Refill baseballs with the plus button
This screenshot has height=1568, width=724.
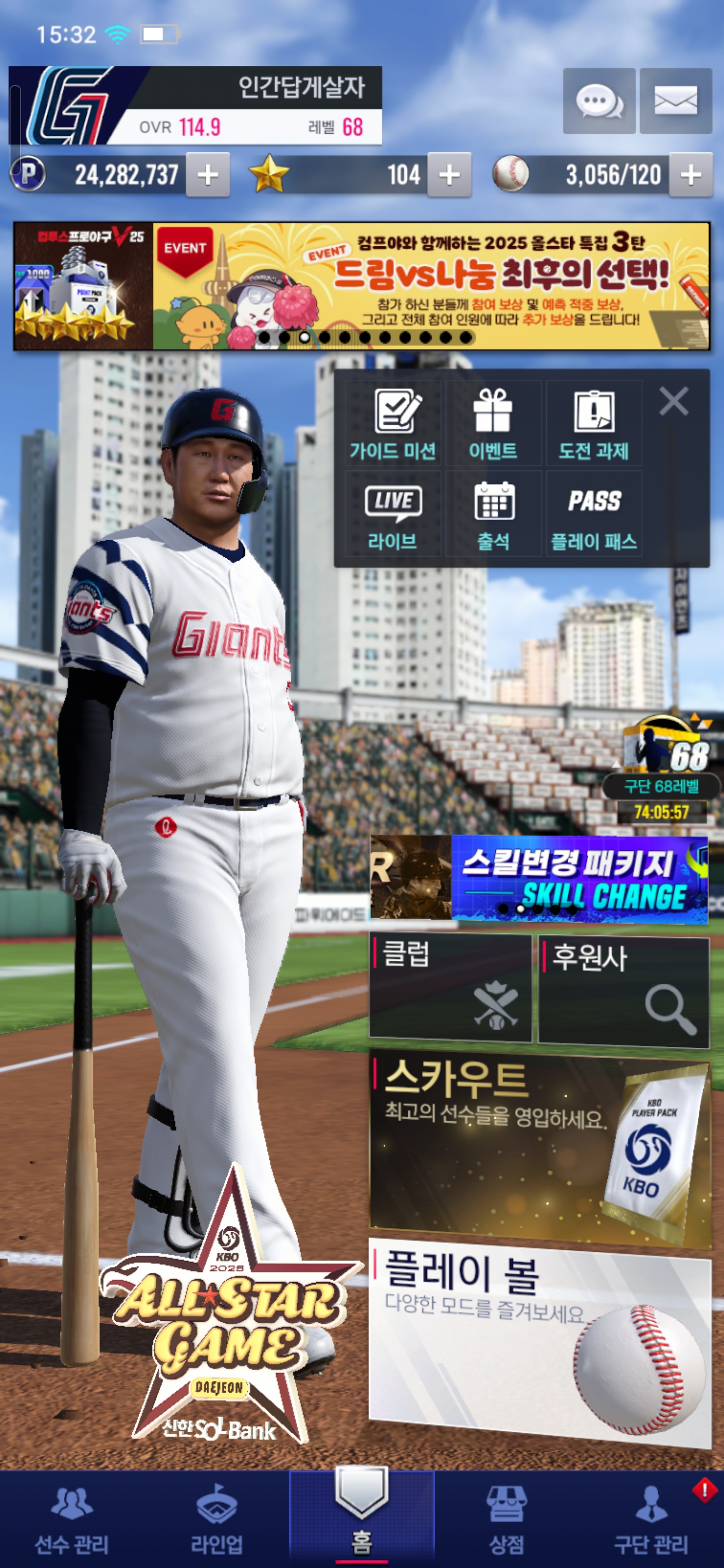pyautogui.click(x=690, y=175)
